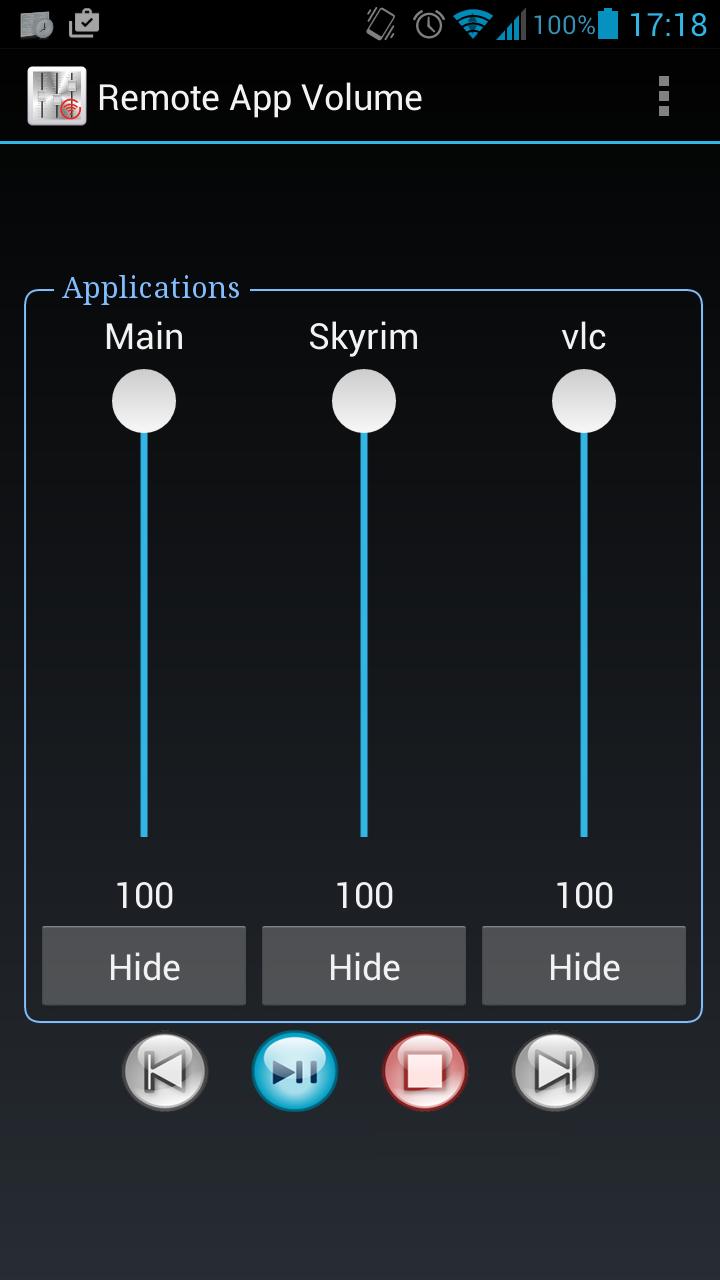Tap the Skyrim volume slider thumb

pyautogui.click(x=364, y=401)
